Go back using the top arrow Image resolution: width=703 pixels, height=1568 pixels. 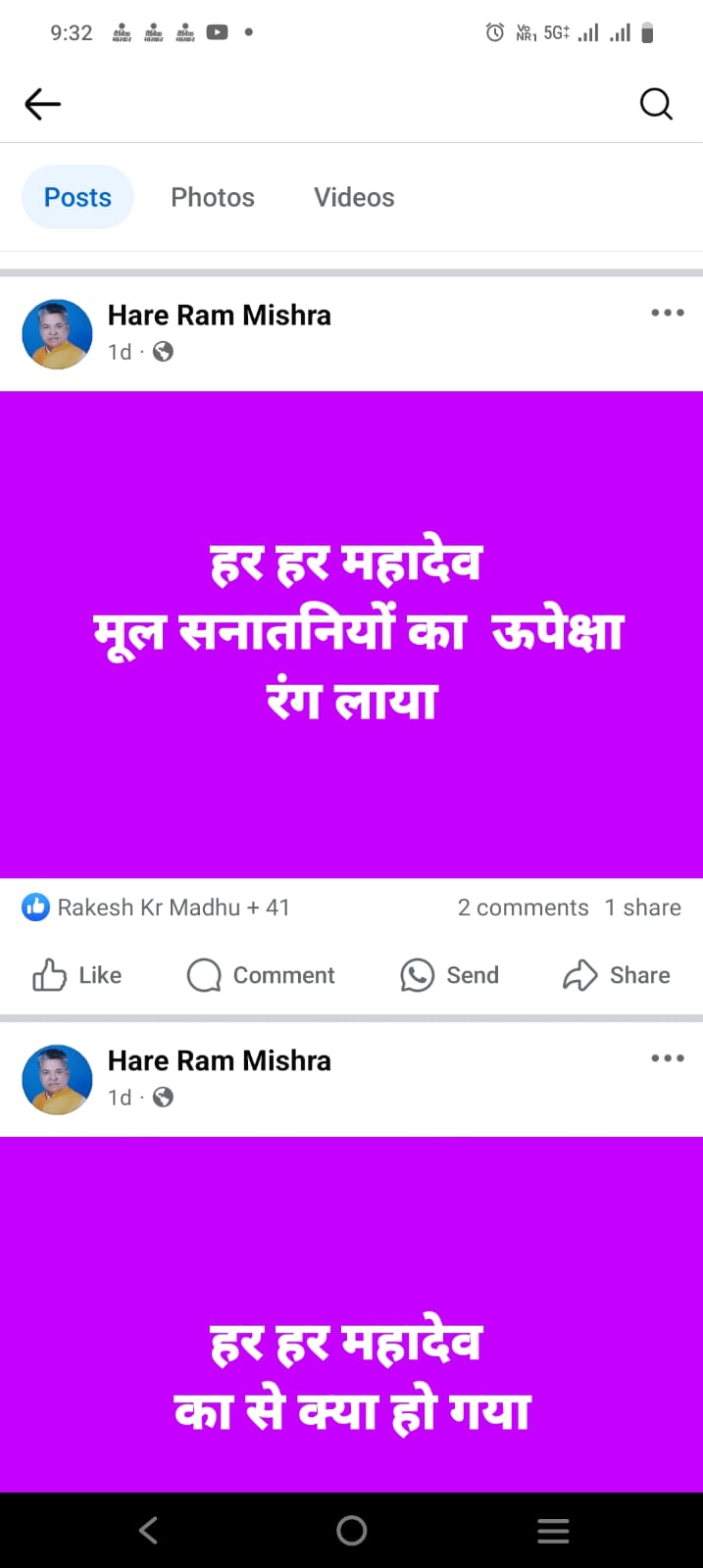(x=43, y=104)
